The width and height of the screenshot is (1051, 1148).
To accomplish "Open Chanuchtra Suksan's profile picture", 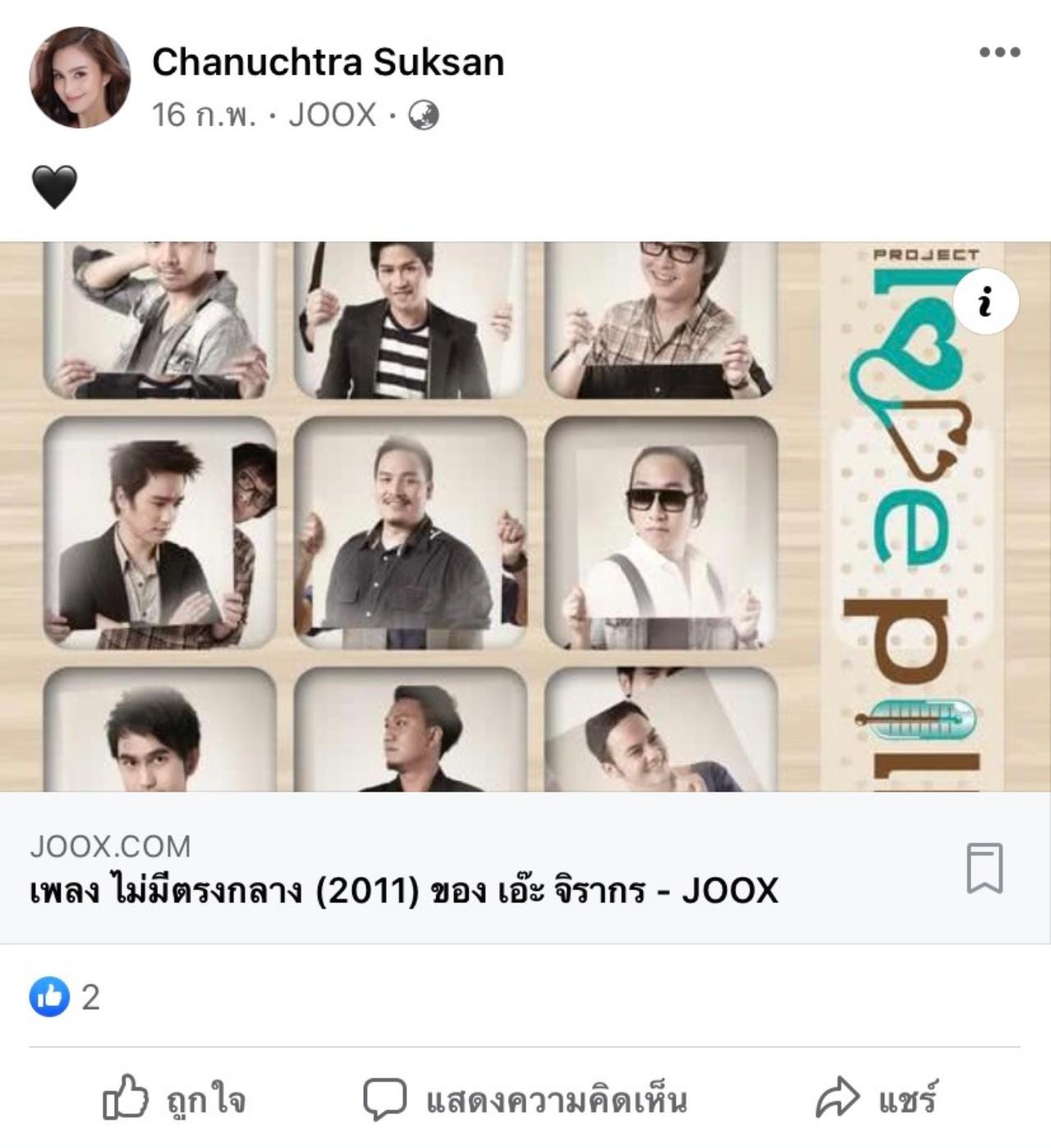I will coord(80,79).
